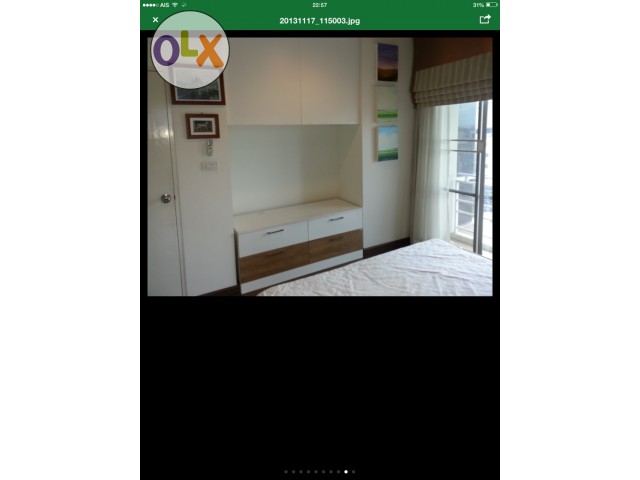Close the image viewer

(155, 19)
